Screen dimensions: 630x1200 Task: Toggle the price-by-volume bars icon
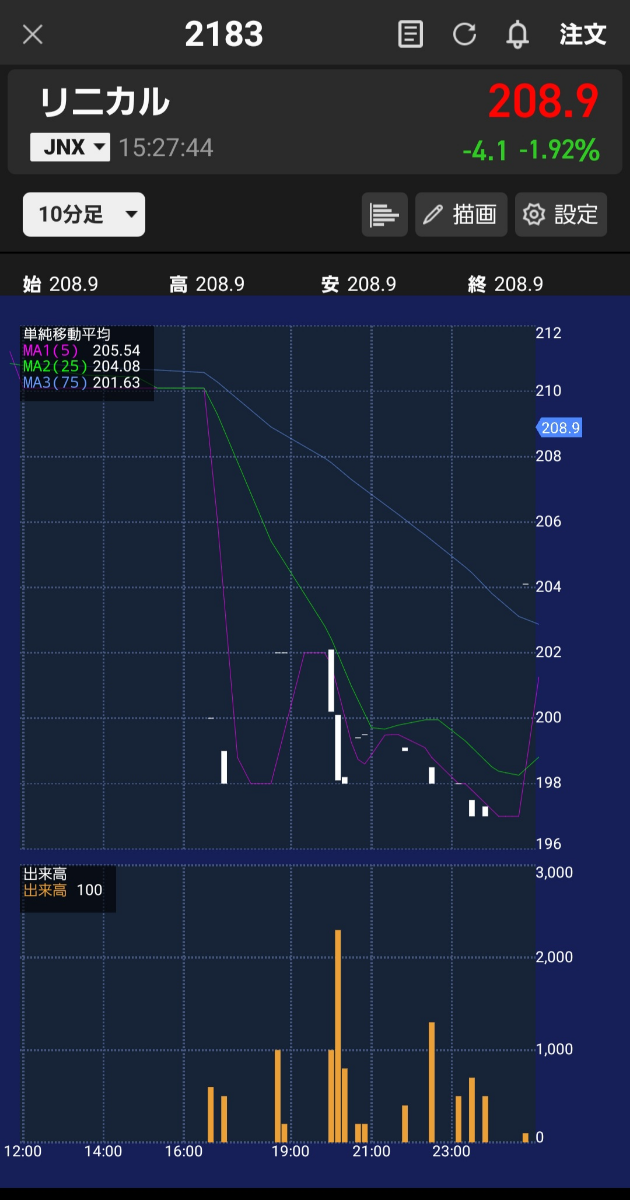[x=384, y=214]
